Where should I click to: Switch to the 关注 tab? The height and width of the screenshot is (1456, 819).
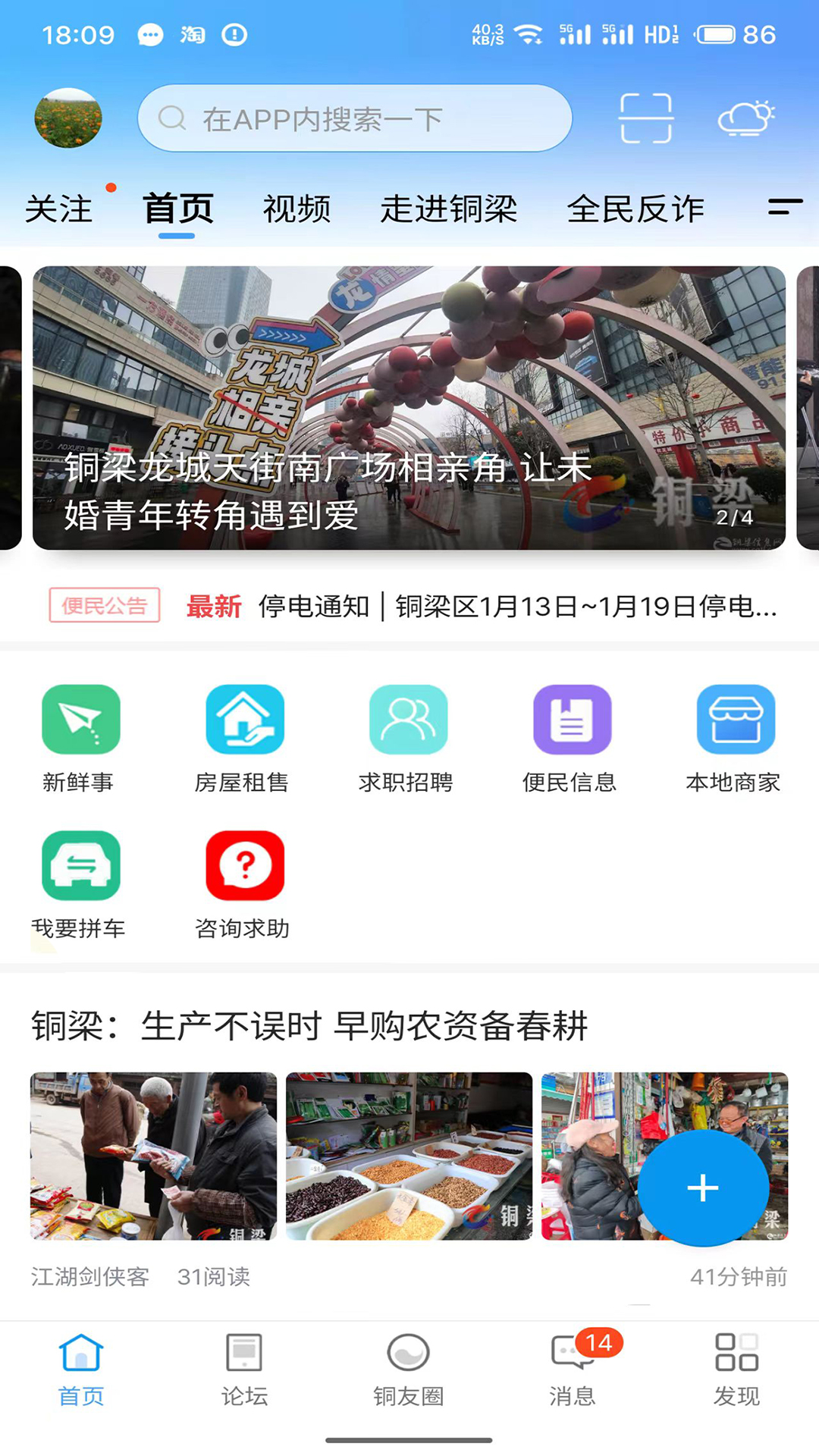pos(59,209)
